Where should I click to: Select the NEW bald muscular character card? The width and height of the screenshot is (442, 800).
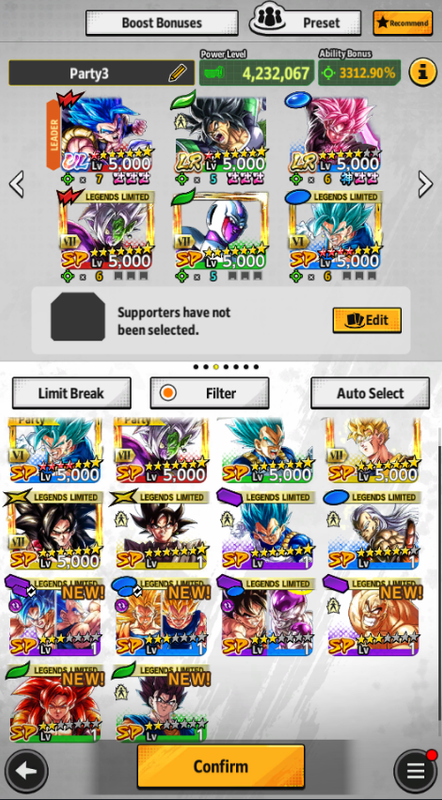coord(373,617)
